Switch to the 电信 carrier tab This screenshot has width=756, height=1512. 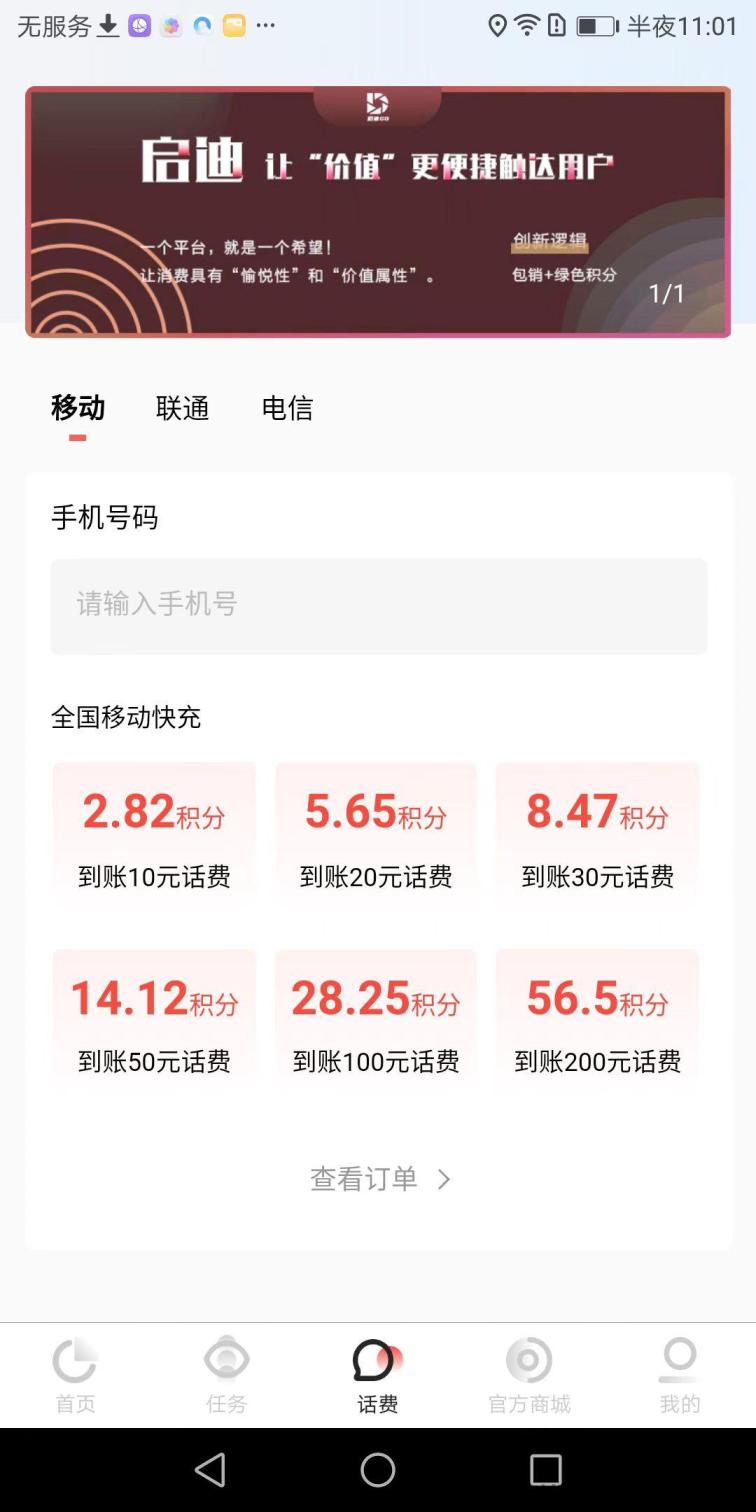287,408
